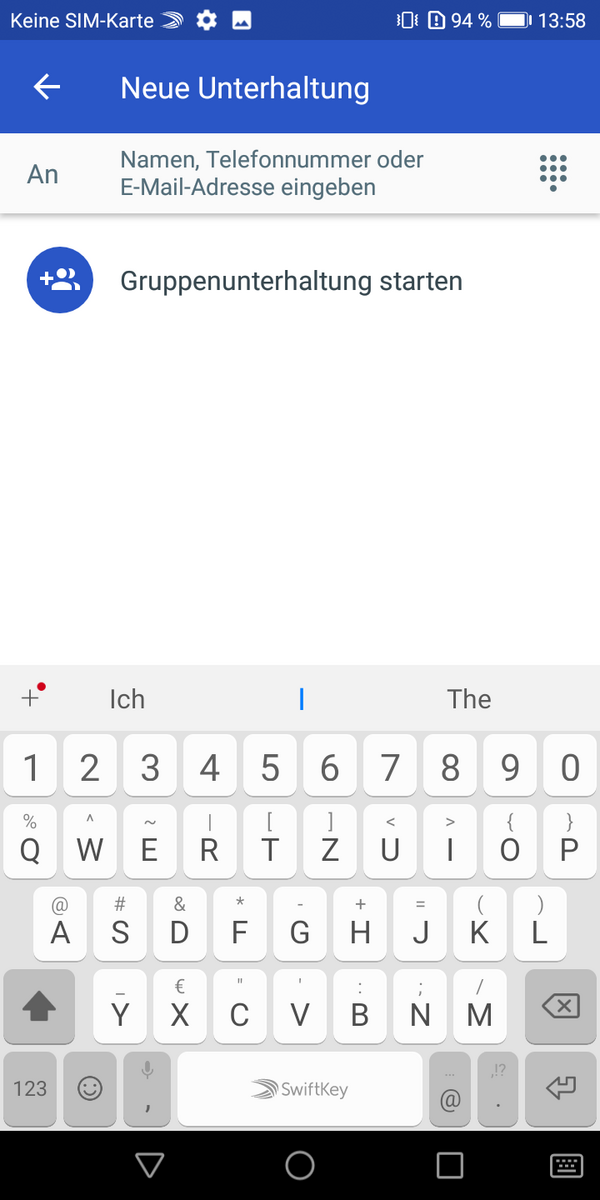Tap the enter key

click(560, 1088)
